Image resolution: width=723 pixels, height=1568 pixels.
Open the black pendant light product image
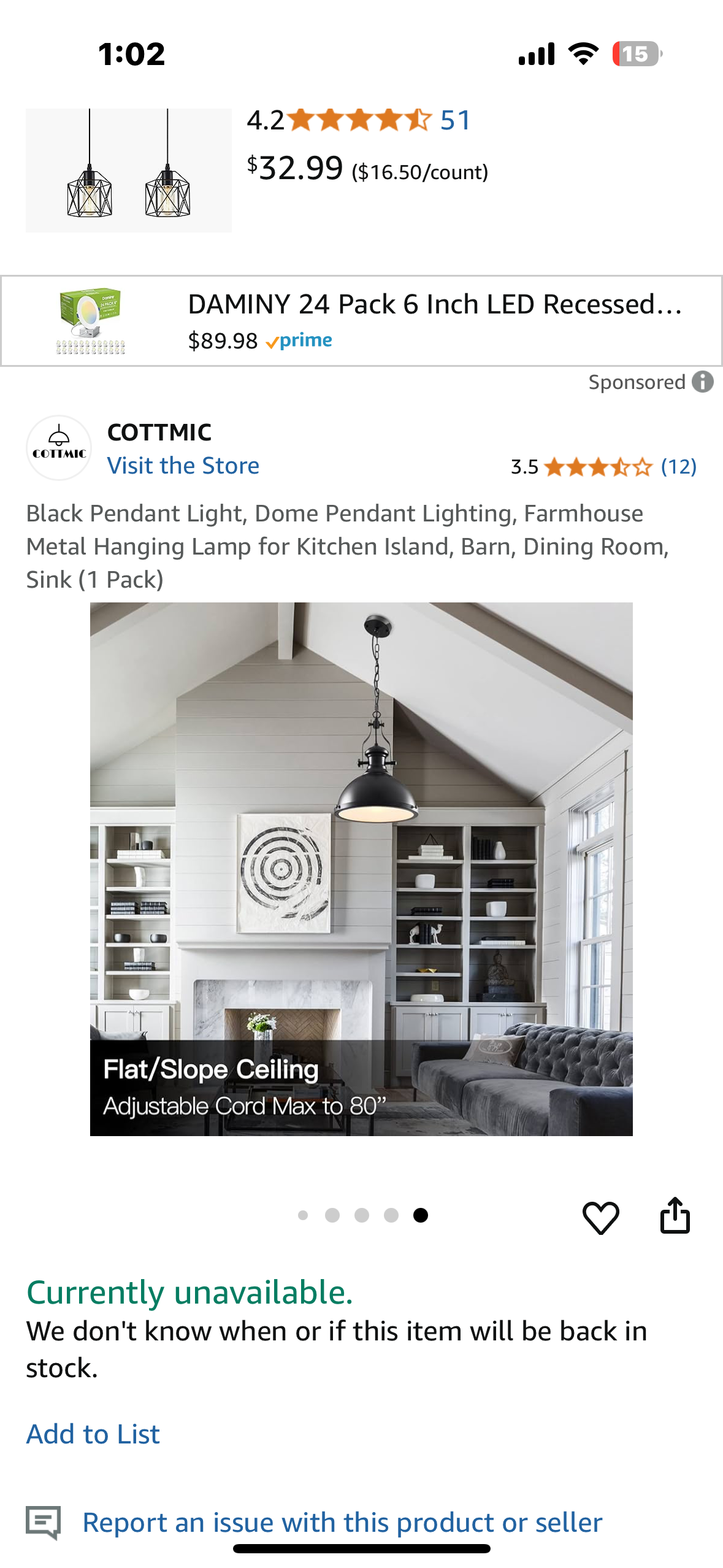coord(361,869)
